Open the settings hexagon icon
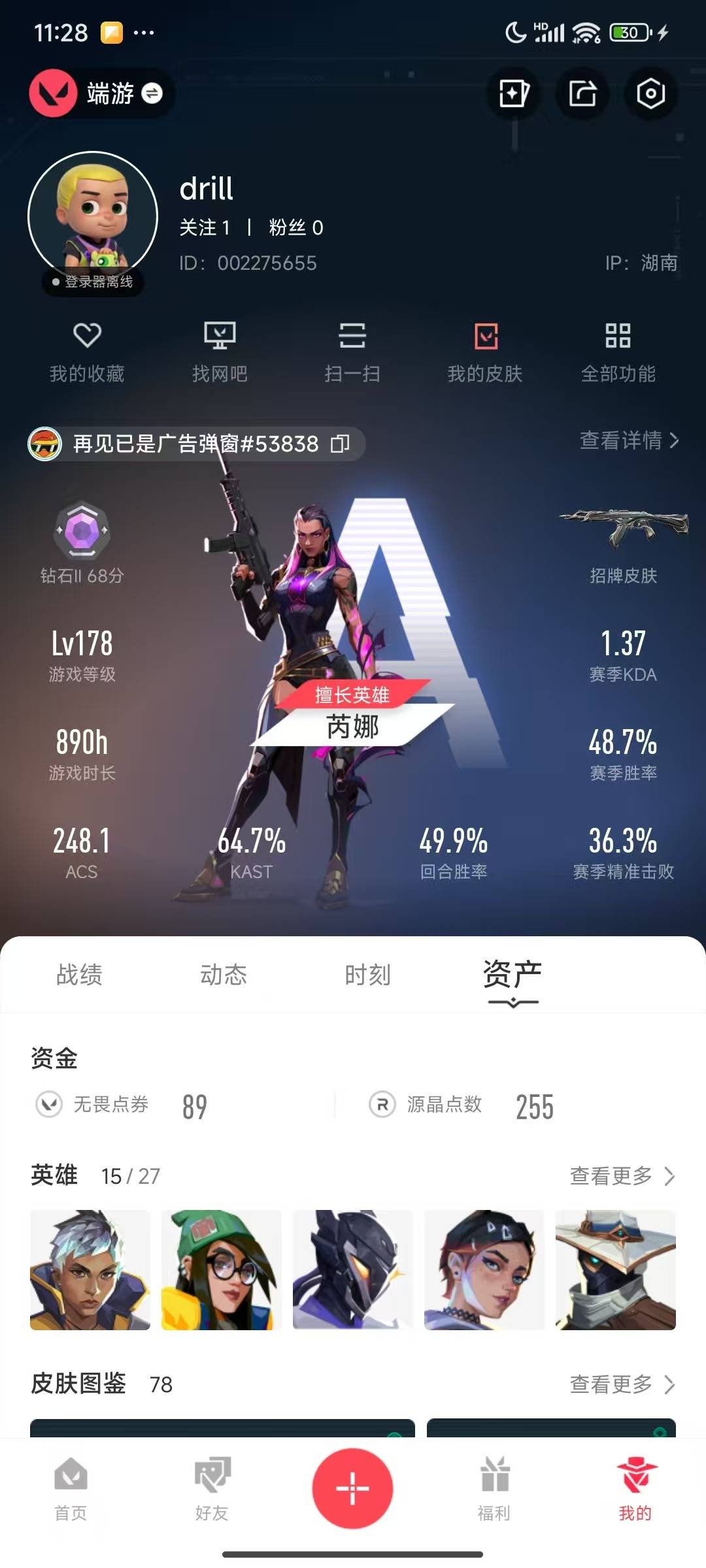Screen dimensions: 706x1568 [650, 93]
